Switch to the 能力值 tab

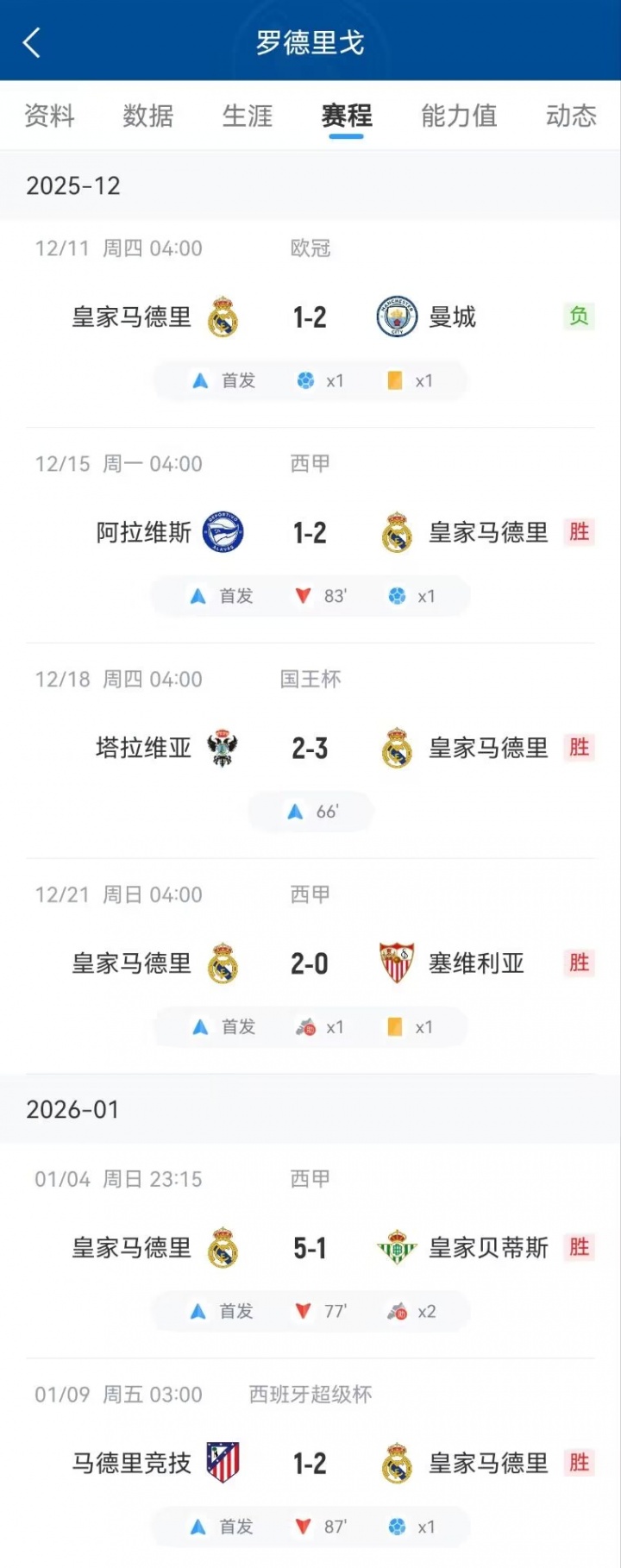pyautogui.click(x=459, y=116)
